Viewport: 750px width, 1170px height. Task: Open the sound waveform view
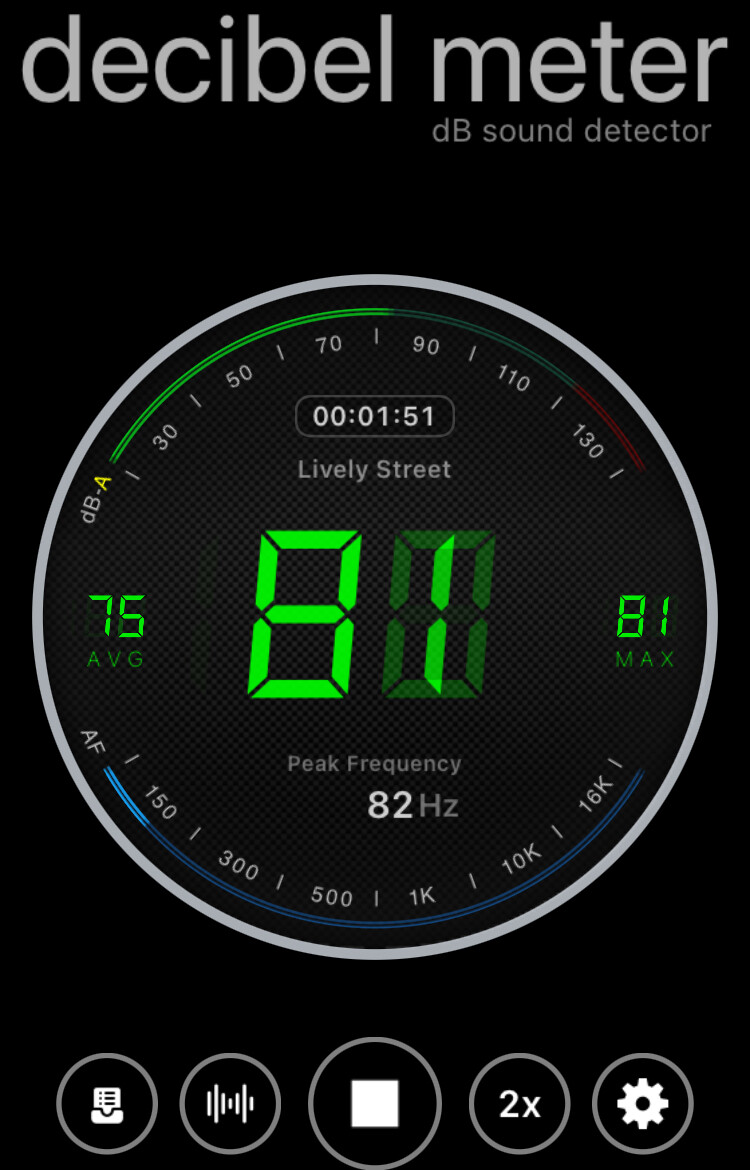click(x=230, y=1104)
